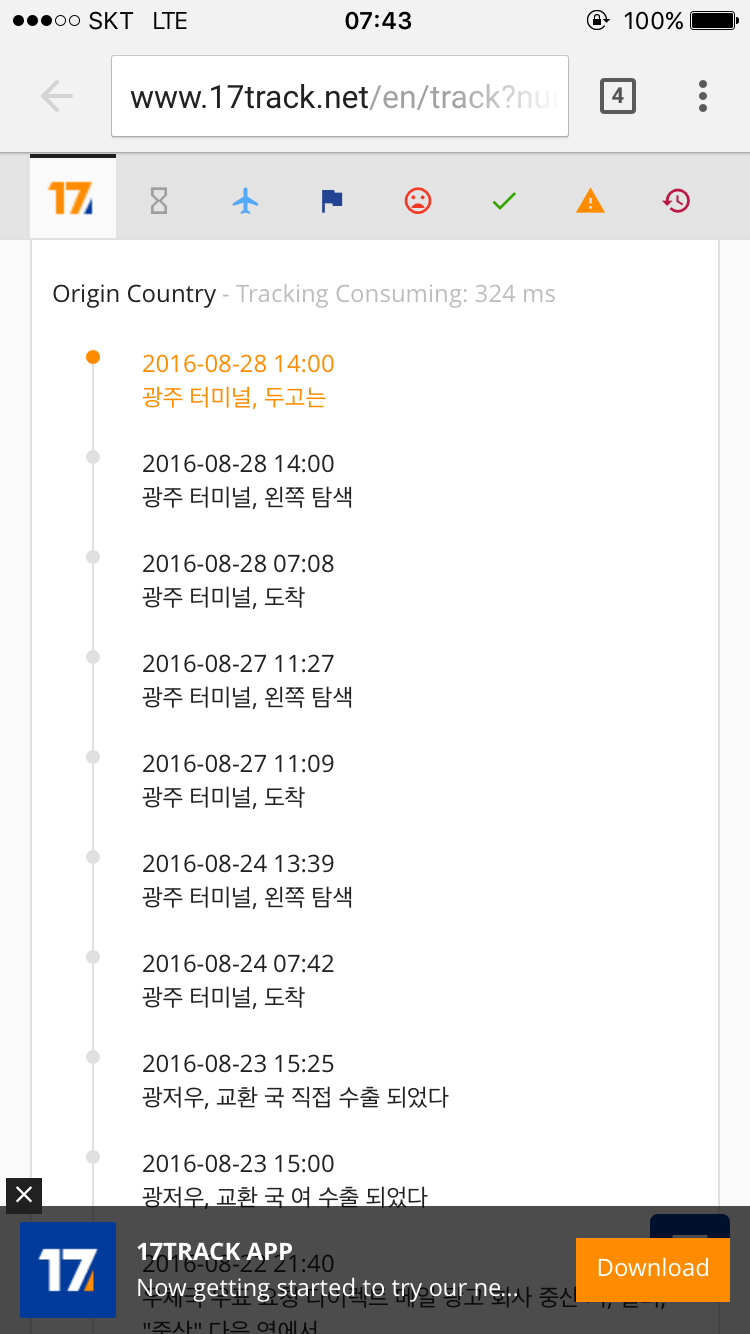Switch to the airplane in-transit tab

pos(245,201)
